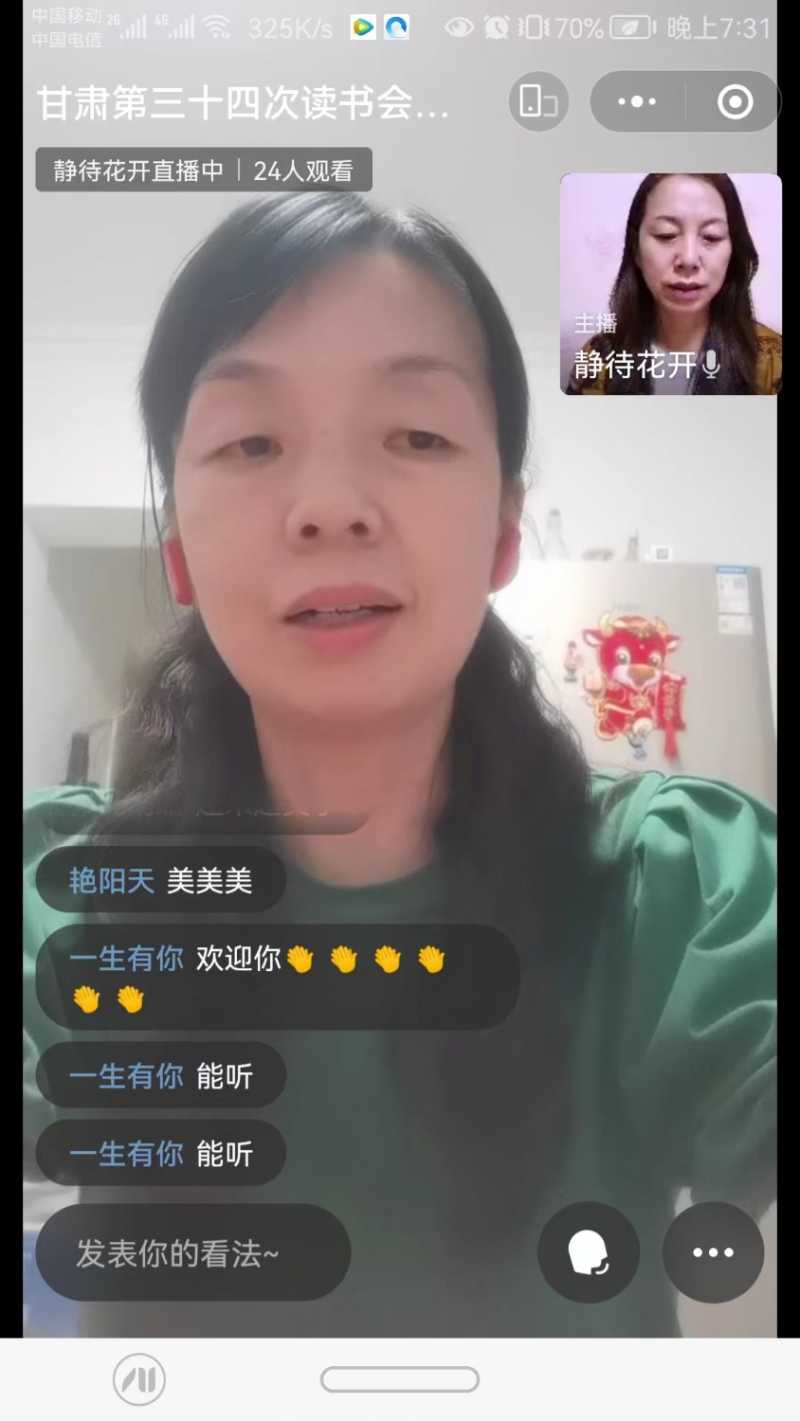Tap the system home pill
The image size is (800, 1421).
click(x=399, y=1379)
